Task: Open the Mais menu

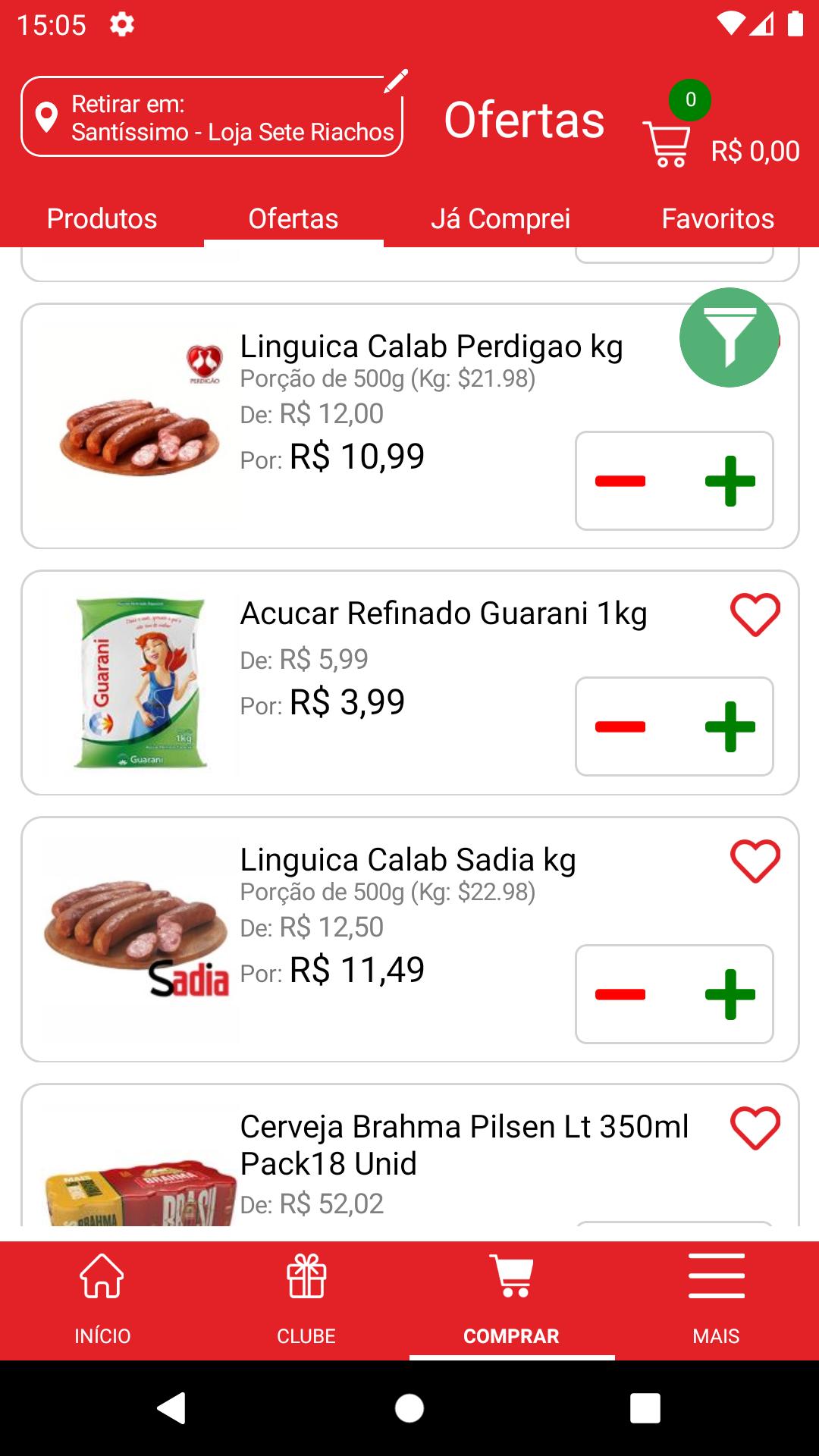Action: pyautogui.click(x=716, y=1298)
